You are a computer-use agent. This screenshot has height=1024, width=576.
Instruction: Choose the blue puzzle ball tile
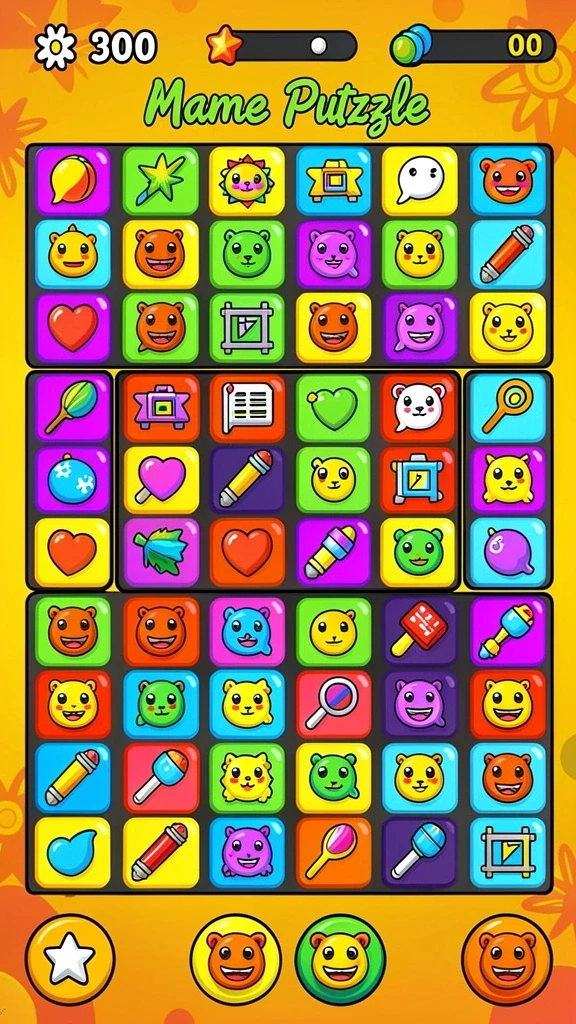click(72, 479)
